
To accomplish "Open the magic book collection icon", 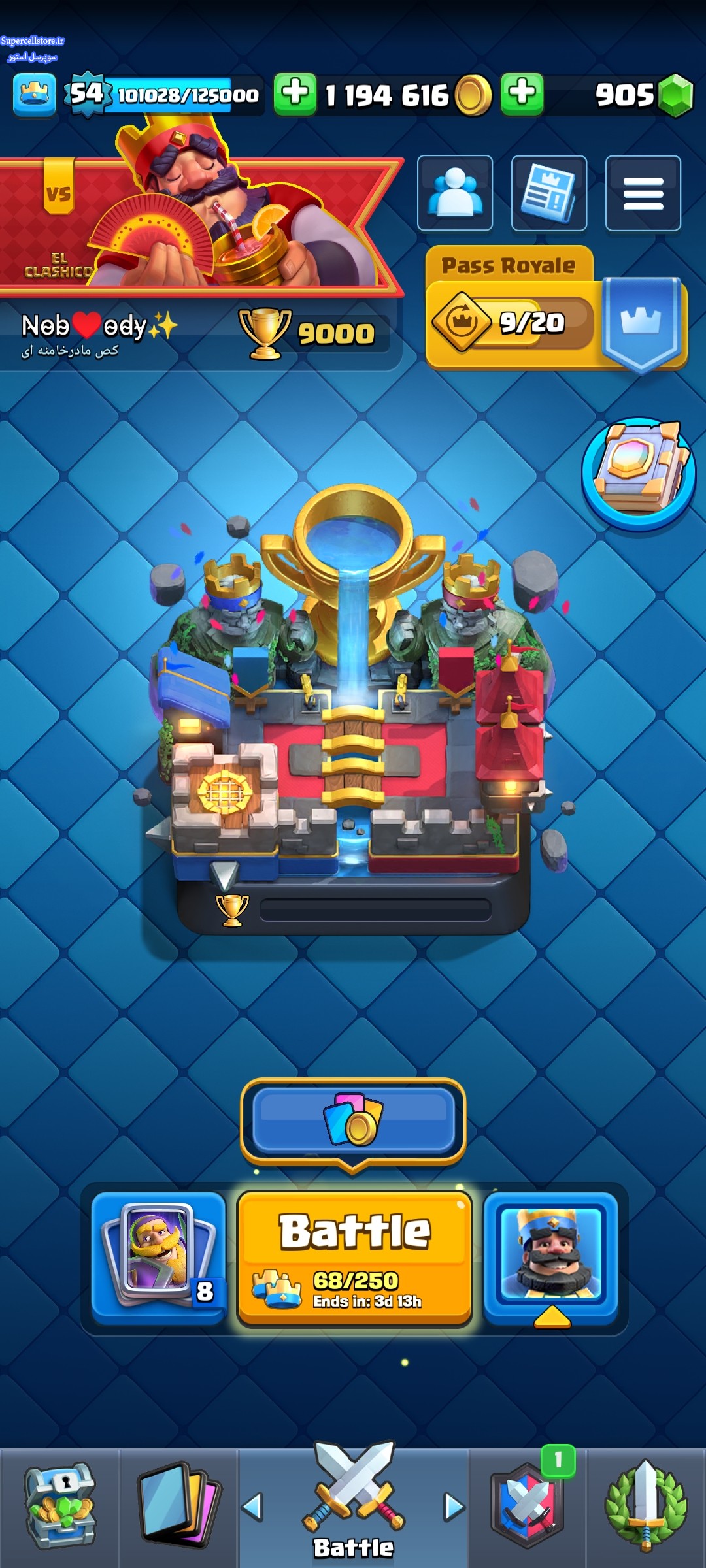I will click(x=639, y=474).
